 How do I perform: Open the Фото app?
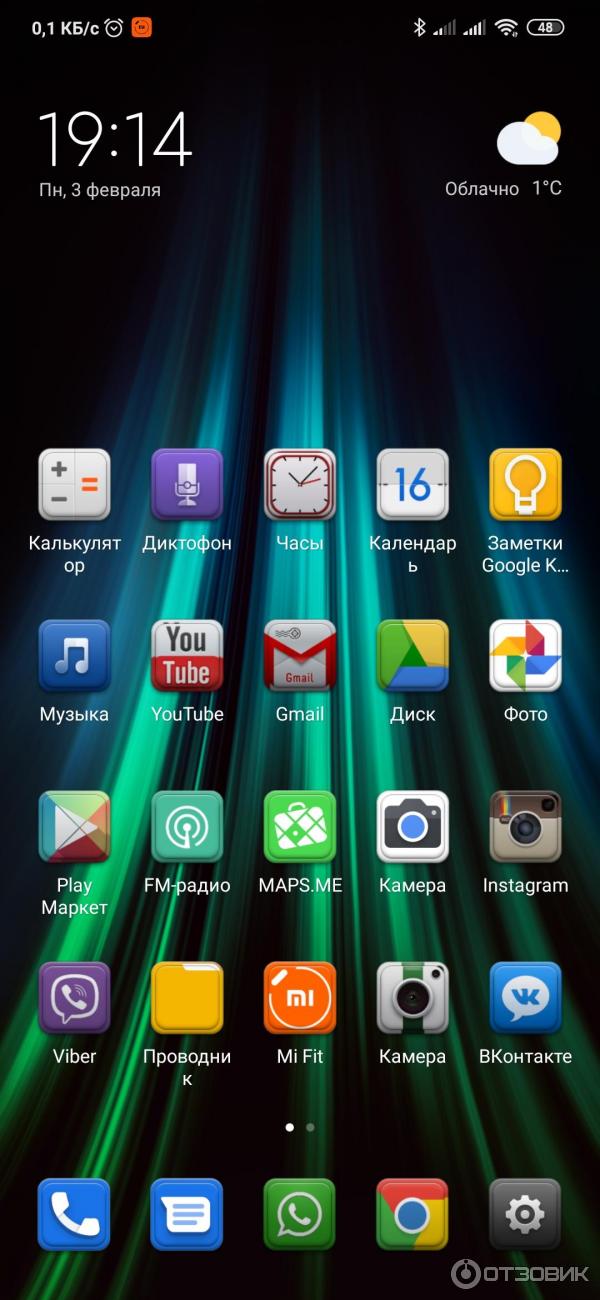[x=525, y=656]
